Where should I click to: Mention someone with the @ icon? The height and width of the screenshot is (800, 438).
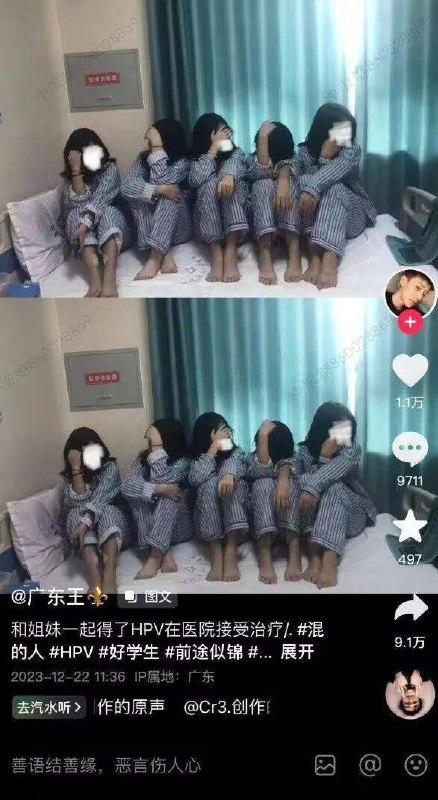pos(370,765)
